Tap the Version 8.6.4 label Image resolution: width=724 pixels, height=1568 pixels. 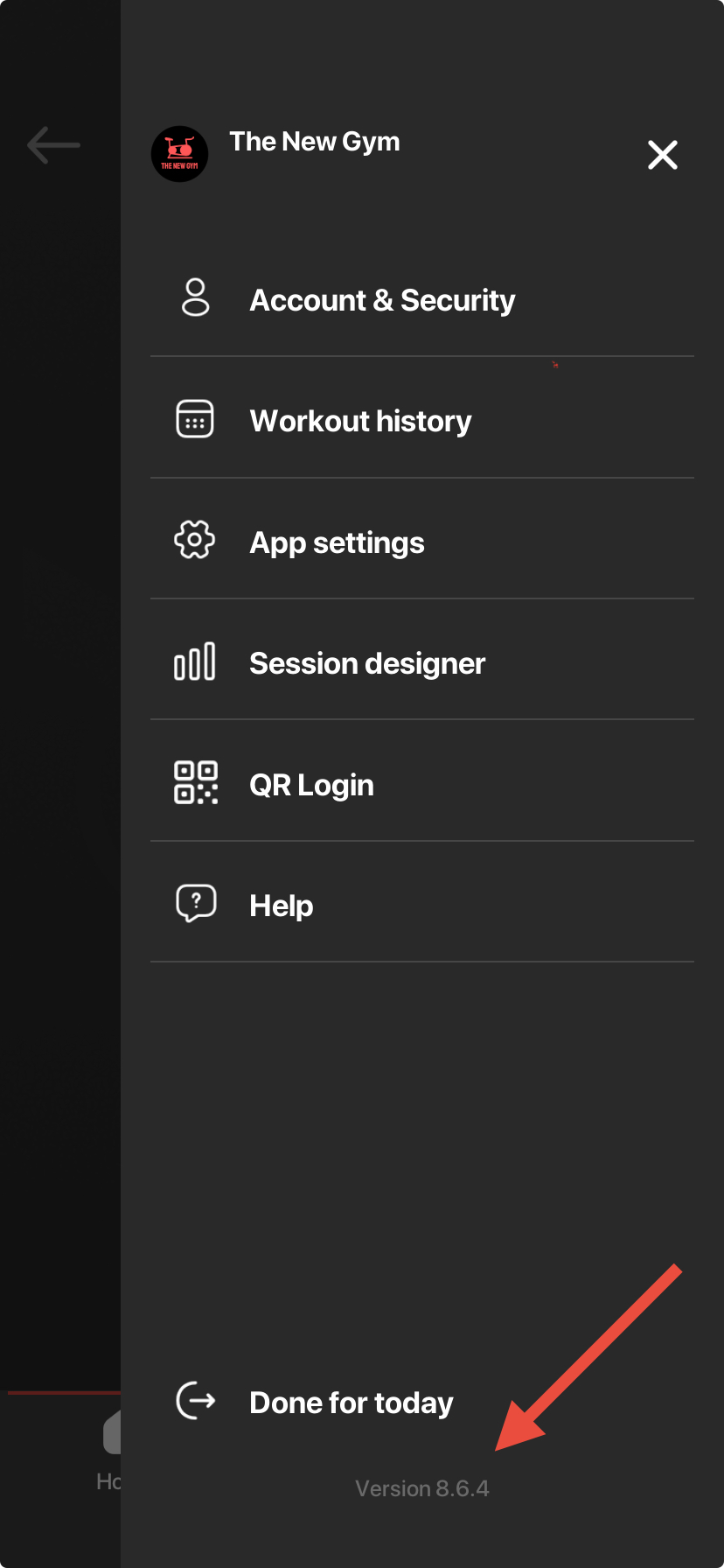(422, 1487)
